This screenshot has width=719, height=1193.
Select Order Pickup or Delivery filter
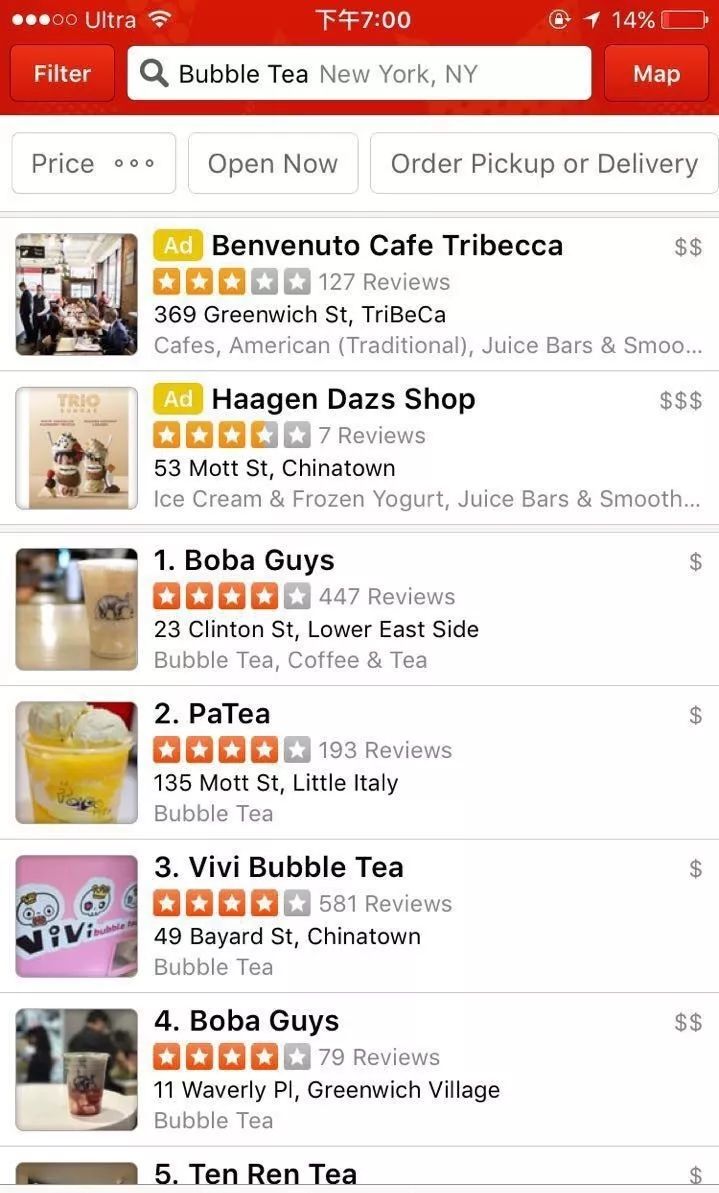(543, 164)
